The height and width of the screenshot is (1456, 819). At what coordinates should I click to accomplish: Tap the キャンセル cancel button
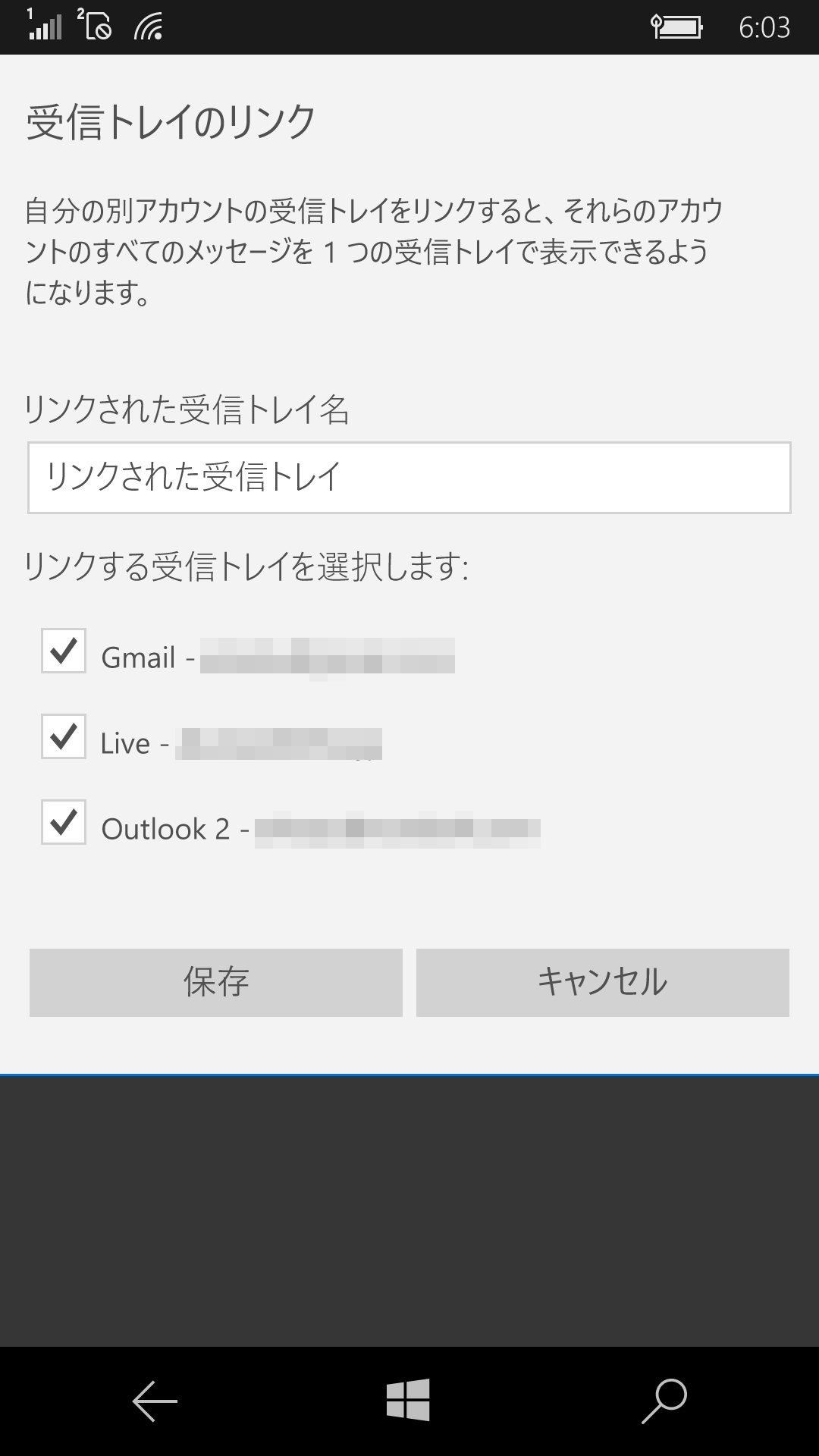pos(603,982)
